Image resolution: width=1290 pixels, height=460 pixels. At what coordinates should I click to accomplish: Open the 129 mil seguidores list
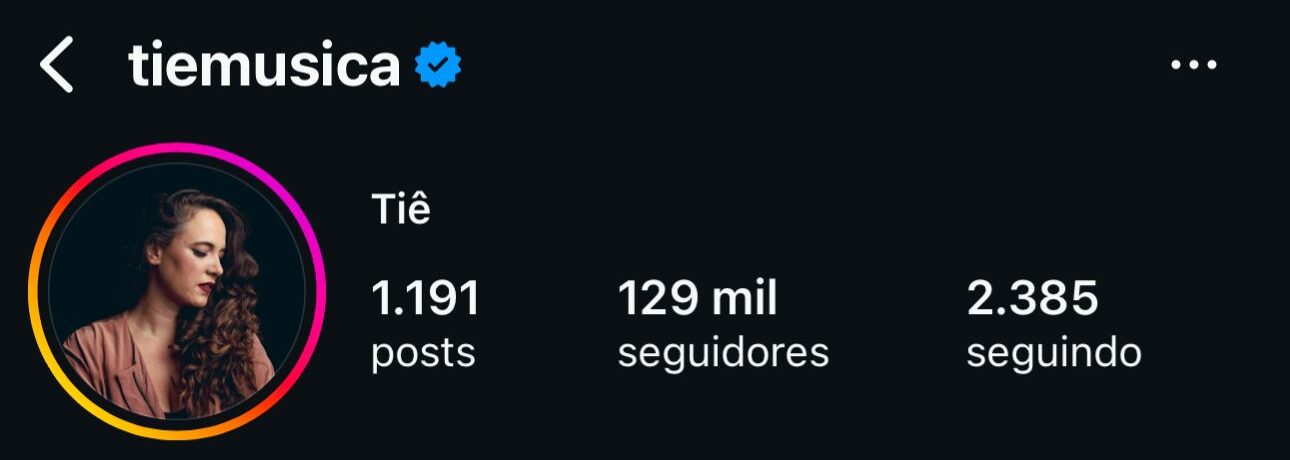(x=723, y=324)
